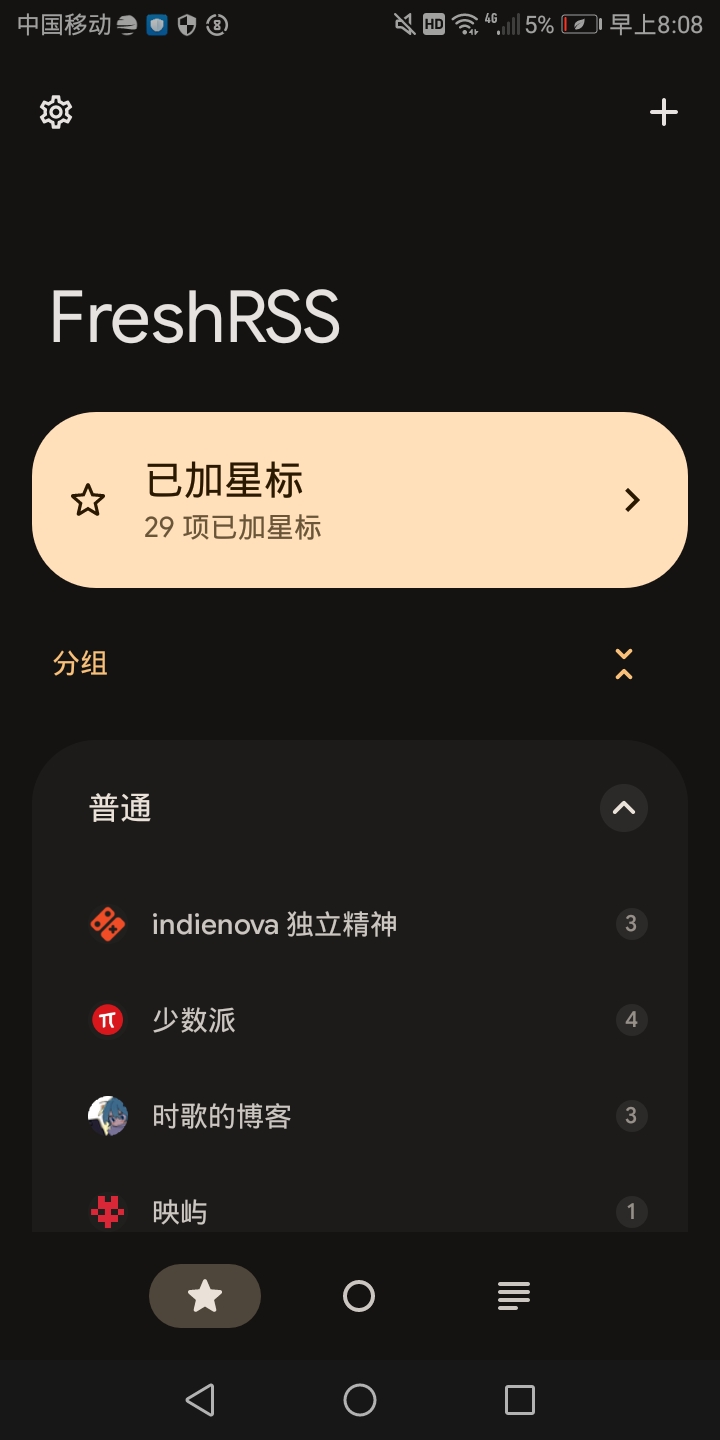Select the star tab in bottom navigation

[204, 1295]
